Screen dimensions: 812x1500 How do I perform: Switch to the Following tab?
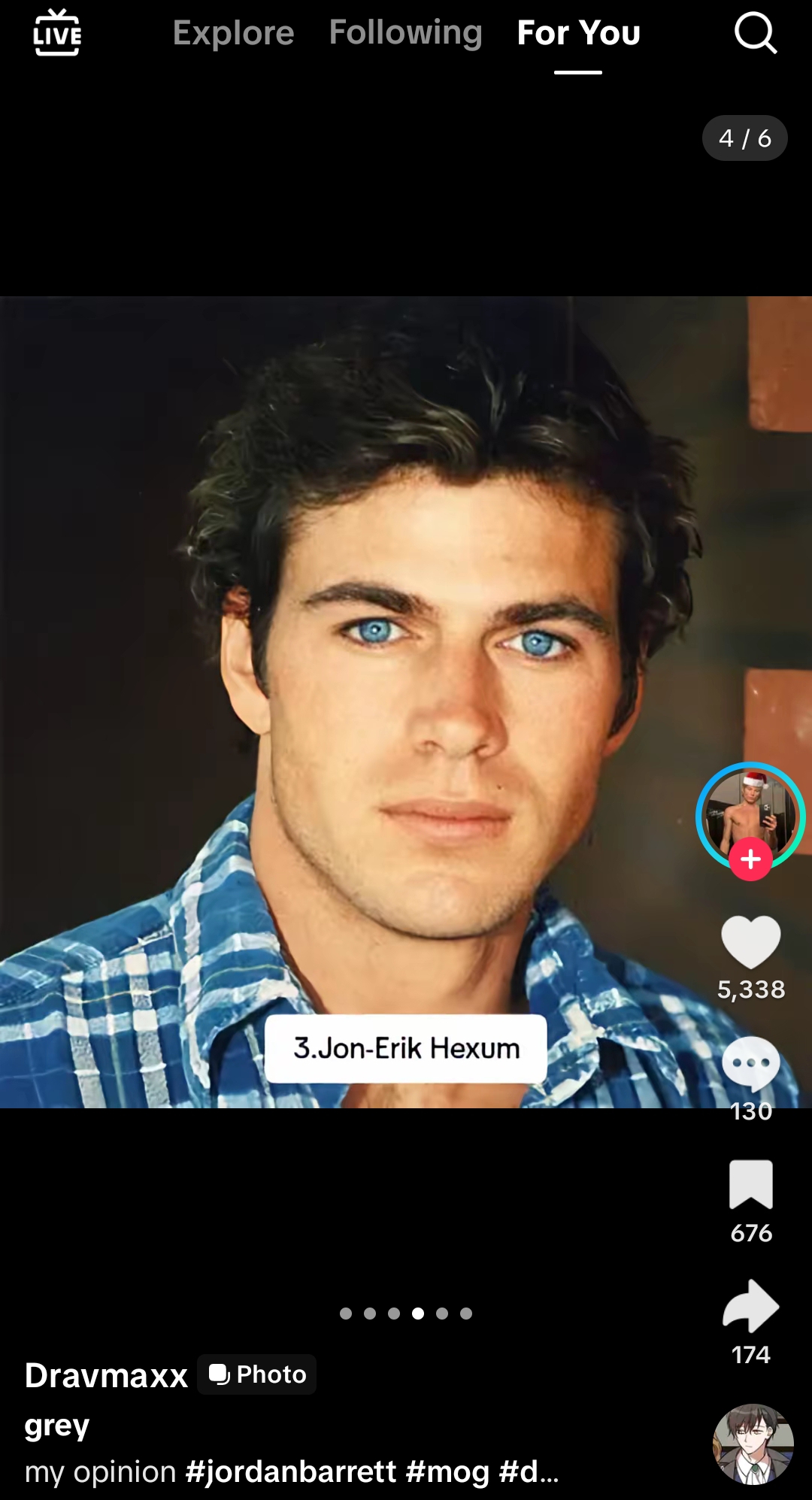405,33
